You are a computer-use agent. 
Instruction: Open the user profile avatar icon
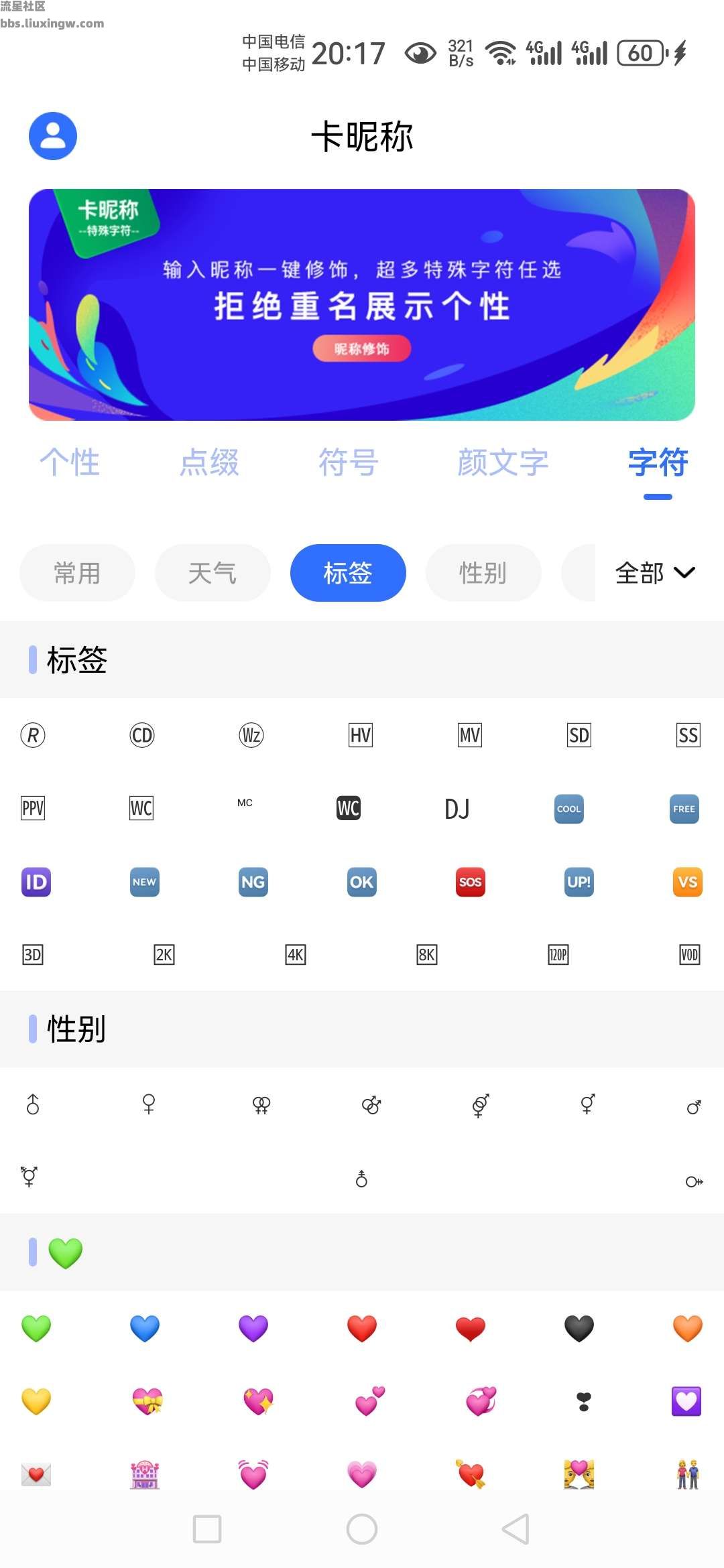pyautogui.click(x=53, y=136)
